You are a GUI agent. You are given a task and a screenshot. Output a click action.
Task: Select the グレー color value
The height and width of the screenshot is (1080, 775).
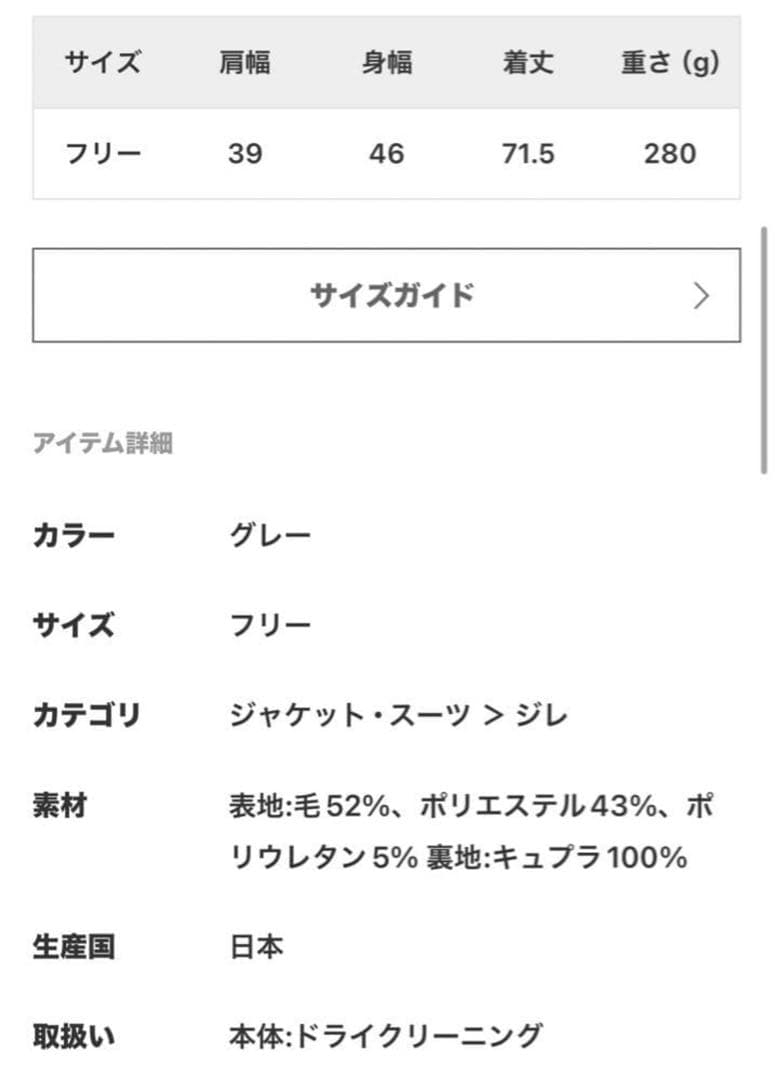pos(270,535)
